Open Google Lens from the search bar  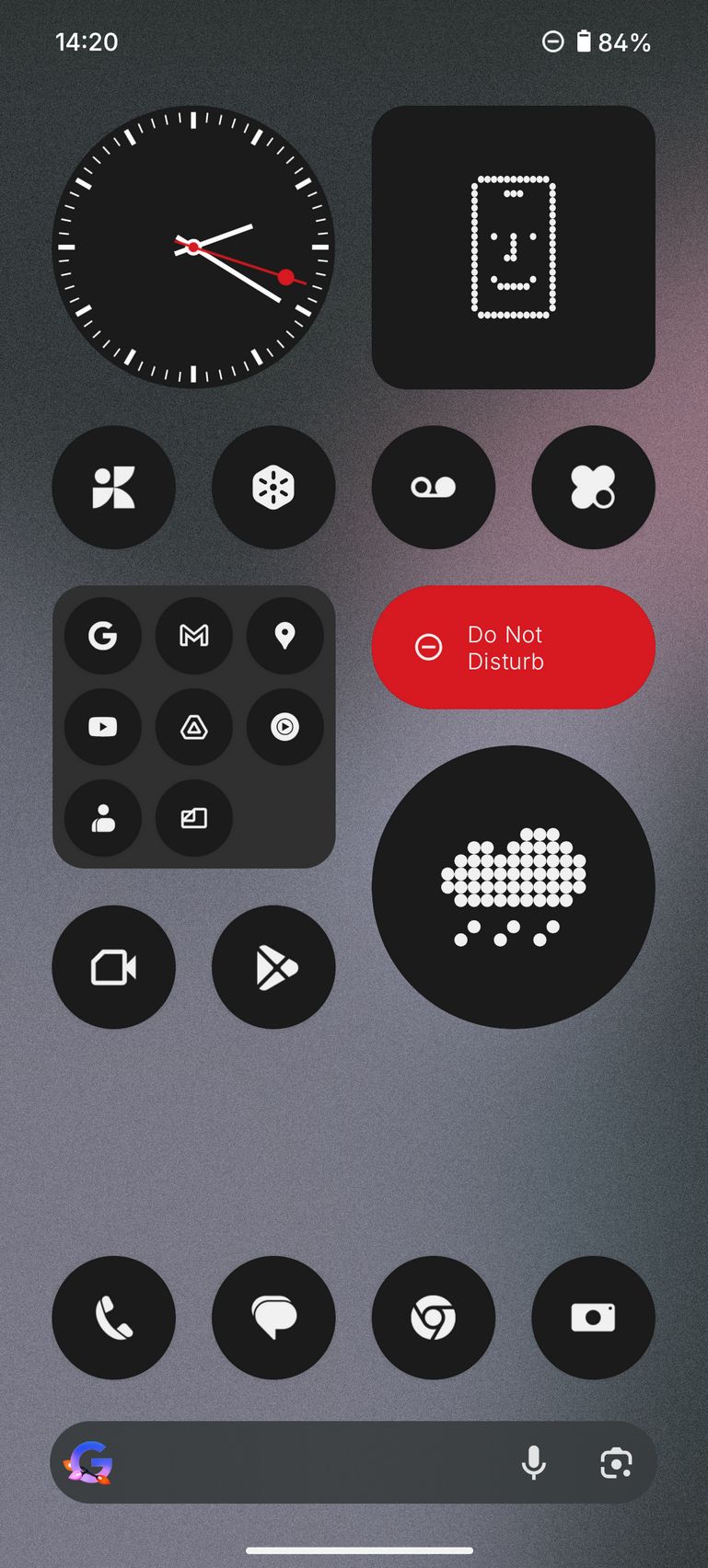[615, 1462]
